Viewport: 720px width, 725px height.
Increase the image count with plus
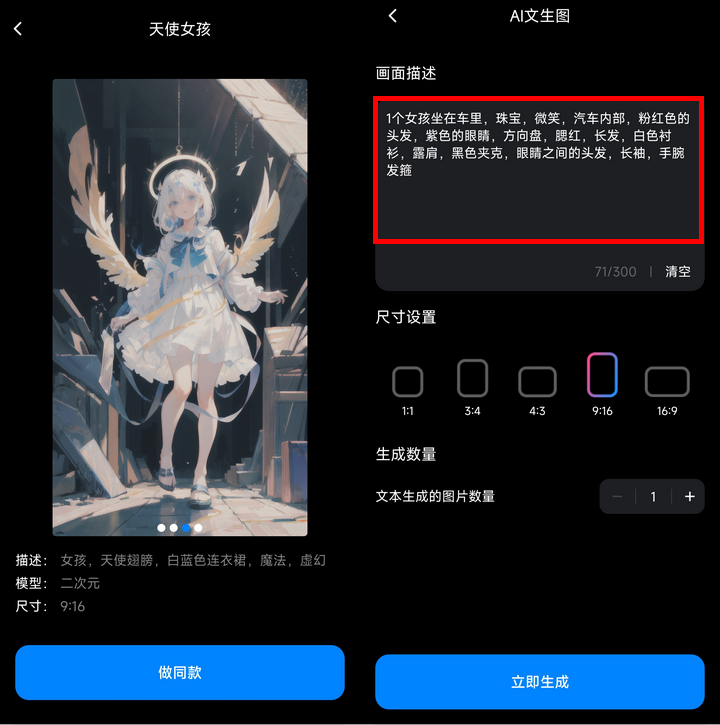tap(689, 496)
